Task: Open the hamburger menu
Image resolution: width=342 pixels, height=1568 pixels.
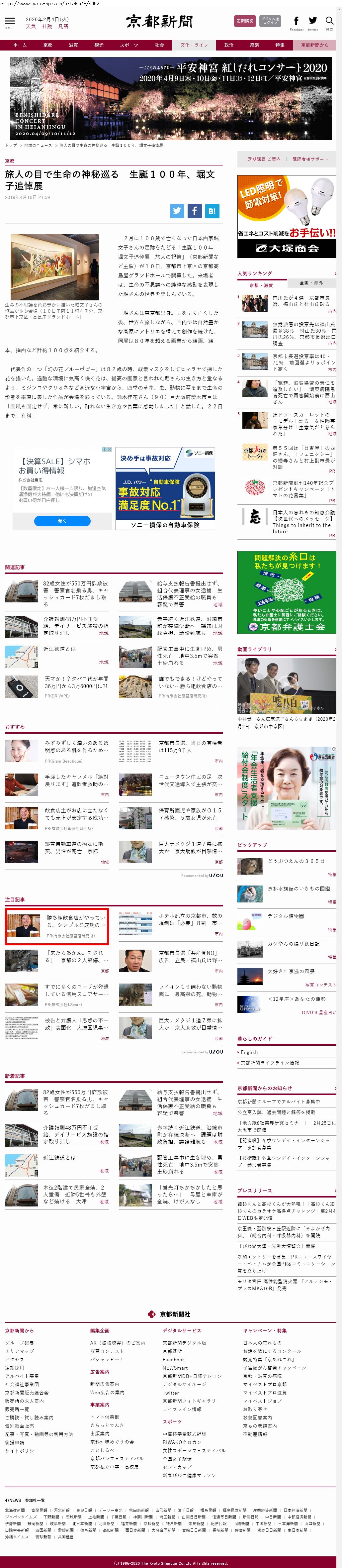Action: tap(10, 21)
